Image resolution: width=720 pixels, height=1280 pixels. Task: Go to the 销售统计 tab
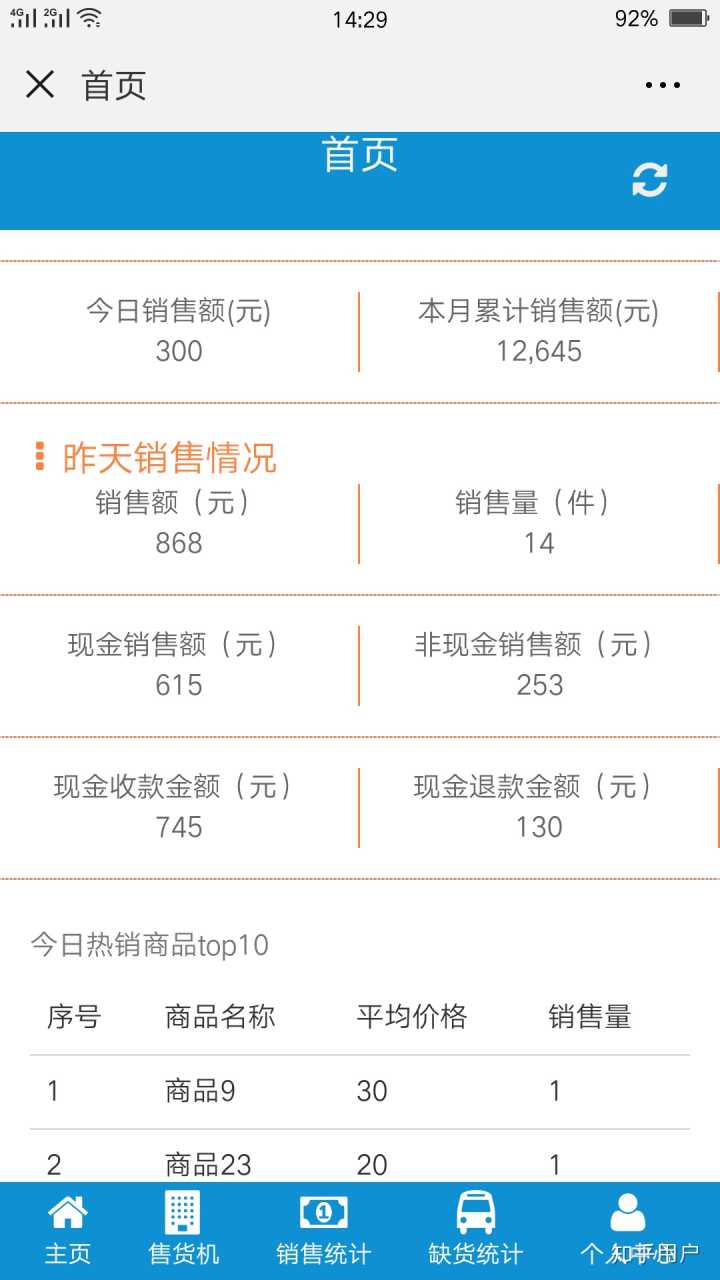tap(323, 1230)
